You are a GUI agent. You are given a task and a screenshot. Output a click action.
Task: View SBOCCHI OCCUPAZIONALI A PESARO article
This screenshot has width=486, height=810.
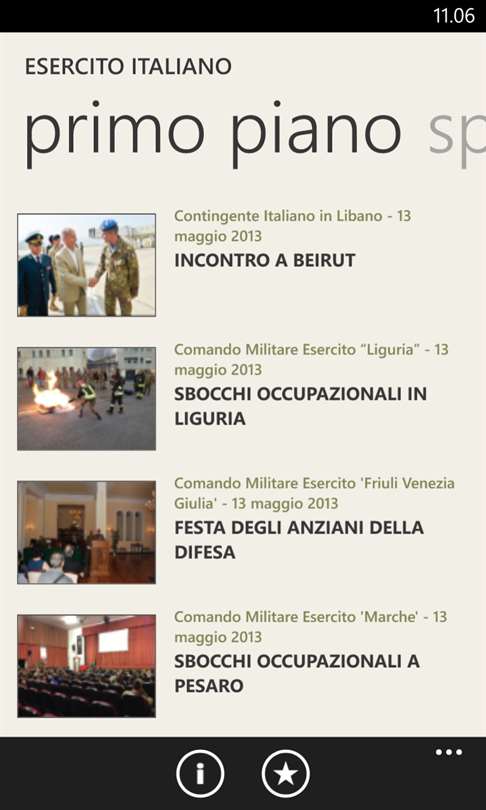[243, 666]
